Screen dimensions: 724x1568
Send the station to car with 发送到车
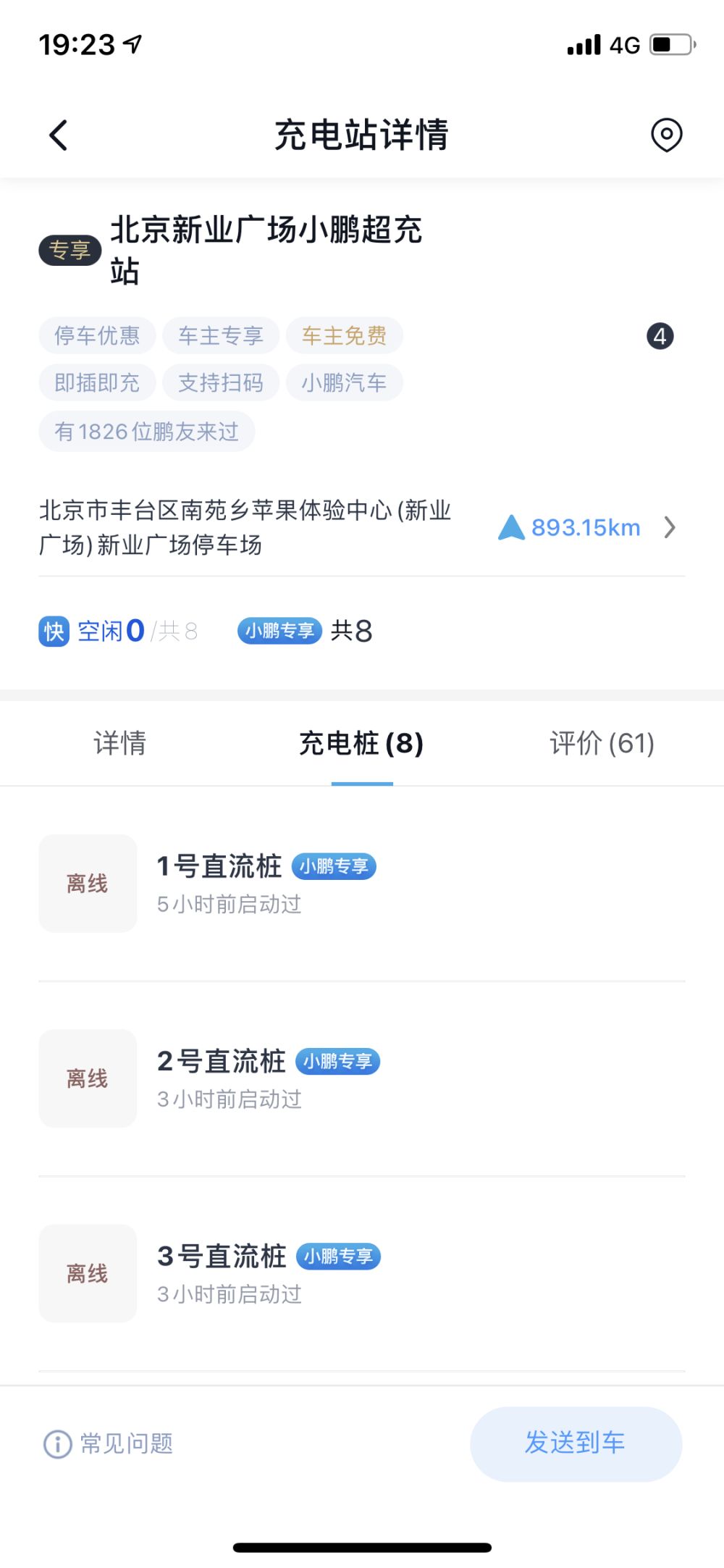pos(576,1443)
